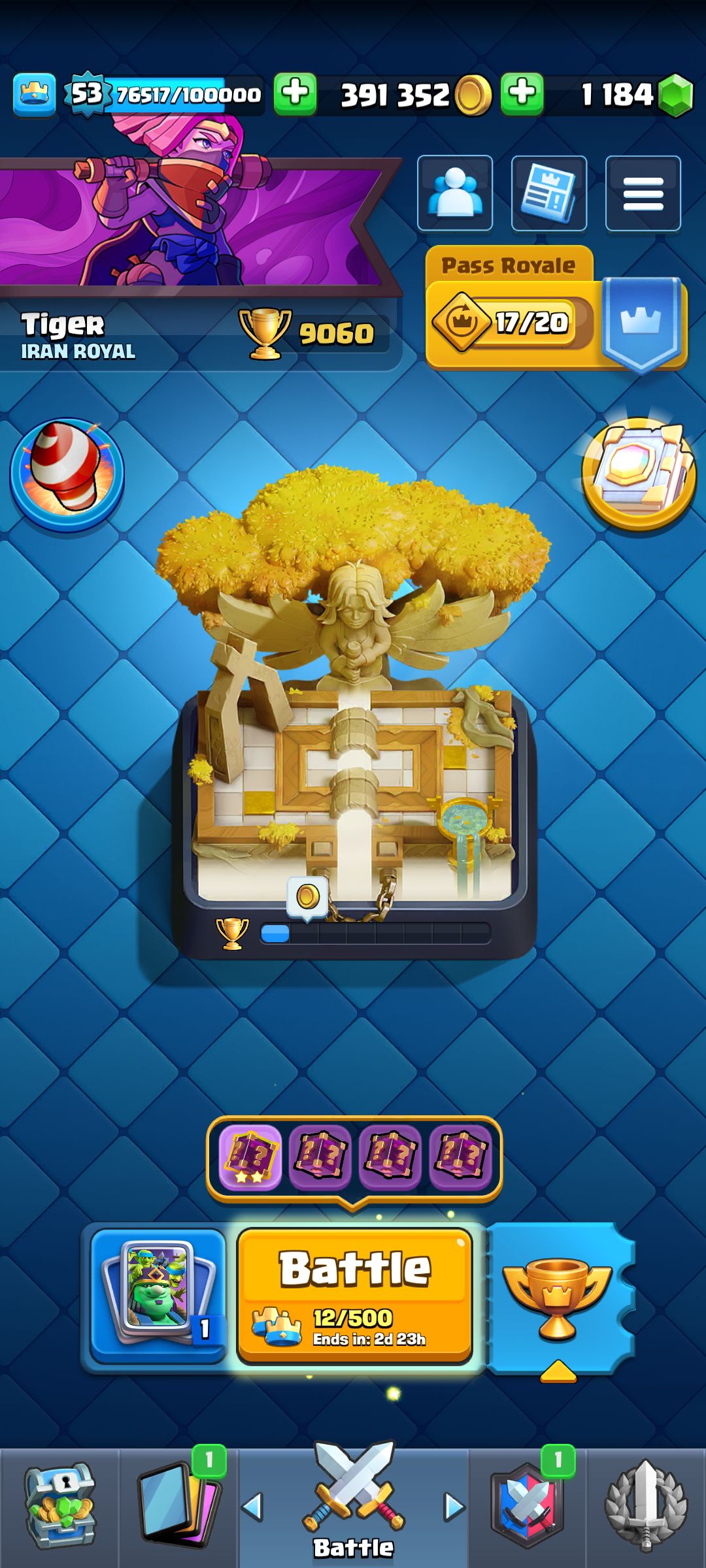Start a match with the Battle button
The image size is (706, 1568).
tap(354, 1297)
